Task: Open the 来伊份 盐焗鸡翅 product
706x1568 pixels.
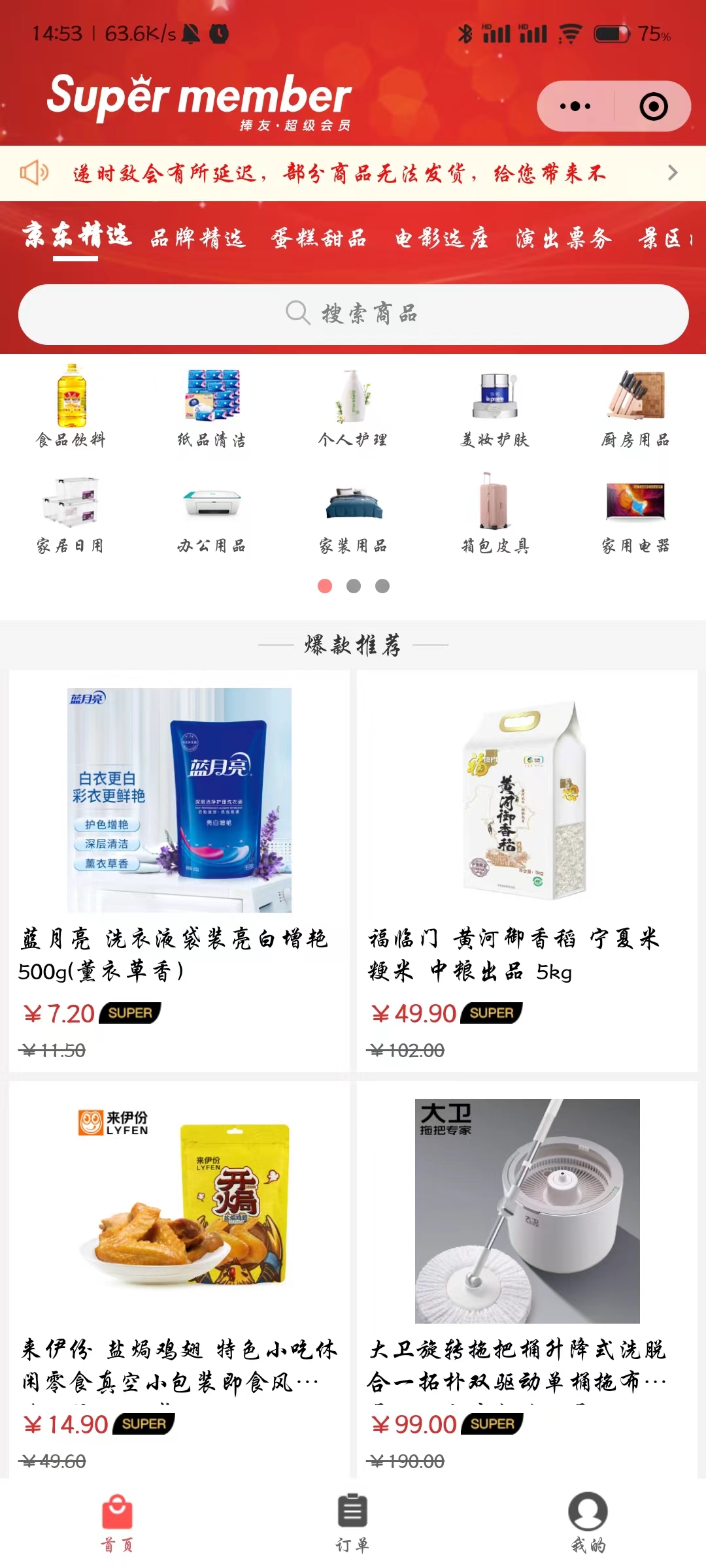Action: (x=179, y=1261)
